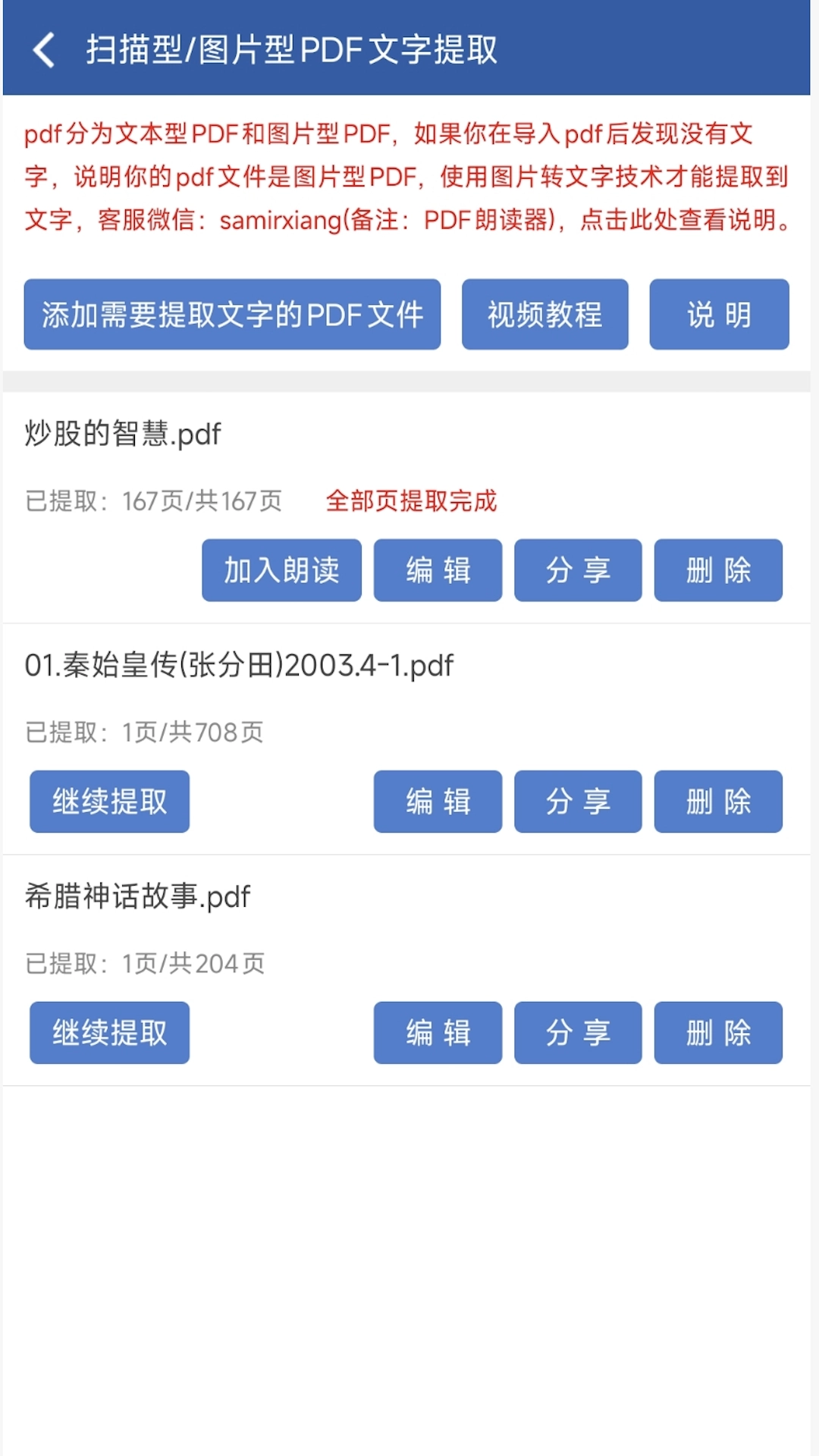Click 添加需要提取文字的PDF文件 button

pyautogui.click(x=232, y=315)
